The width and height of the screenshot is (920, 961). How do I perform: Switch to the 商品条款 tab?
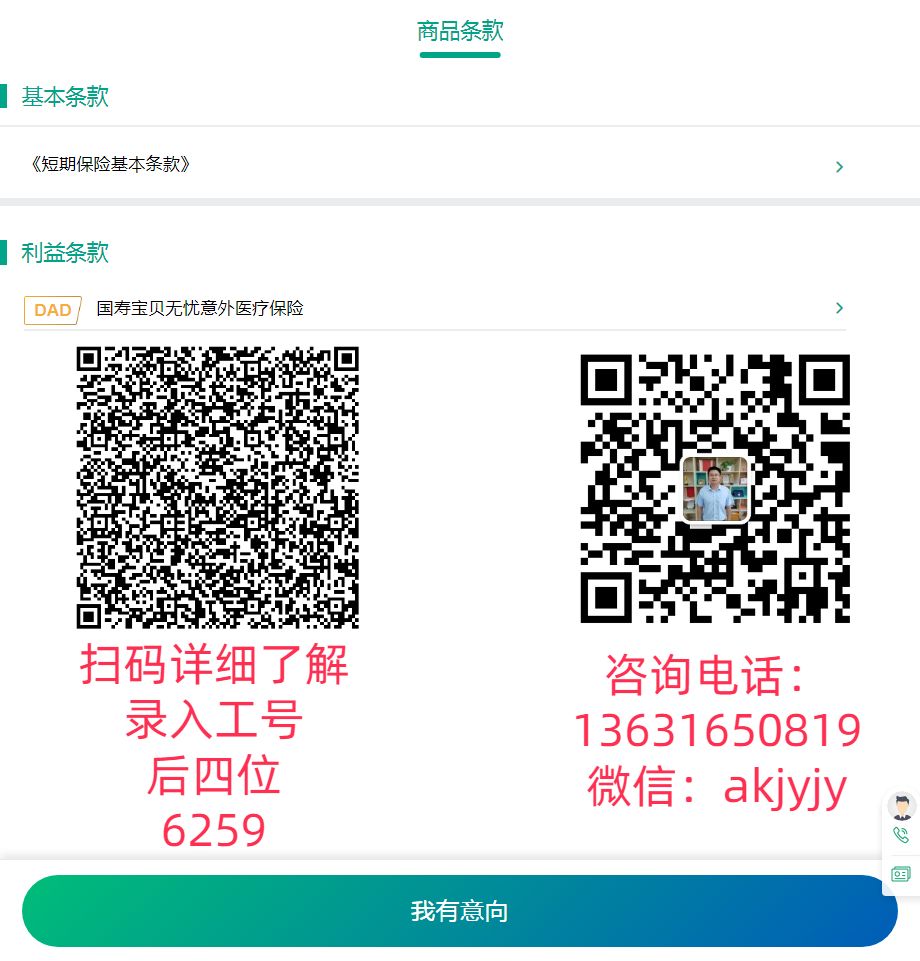pos(459,32)
